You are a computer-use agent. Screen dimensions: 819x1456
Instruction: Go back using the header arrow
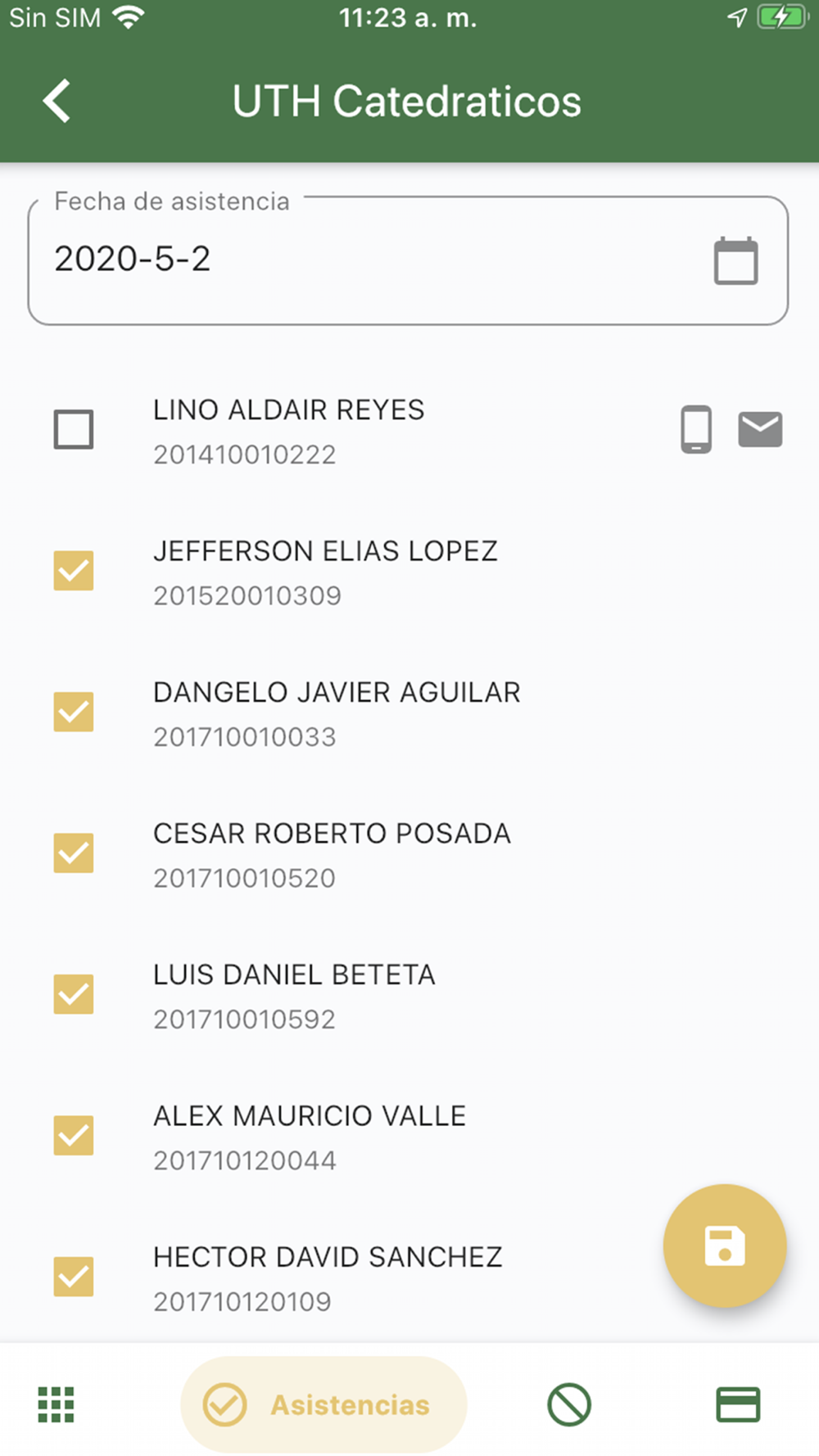pos(57,102)
